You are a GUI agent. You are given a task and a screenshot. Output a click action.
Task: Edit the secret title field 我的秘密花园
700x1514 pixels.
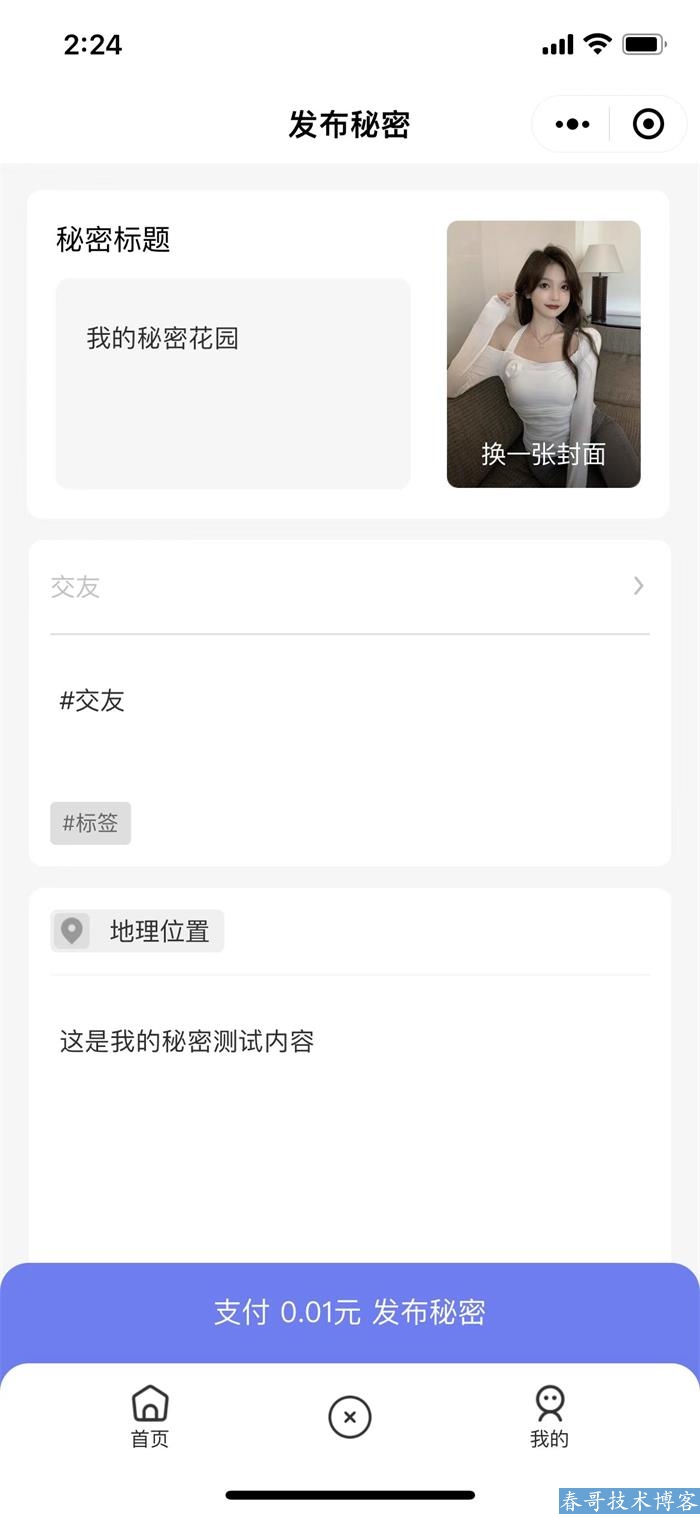pyautogui.click(x=232, y=383)
